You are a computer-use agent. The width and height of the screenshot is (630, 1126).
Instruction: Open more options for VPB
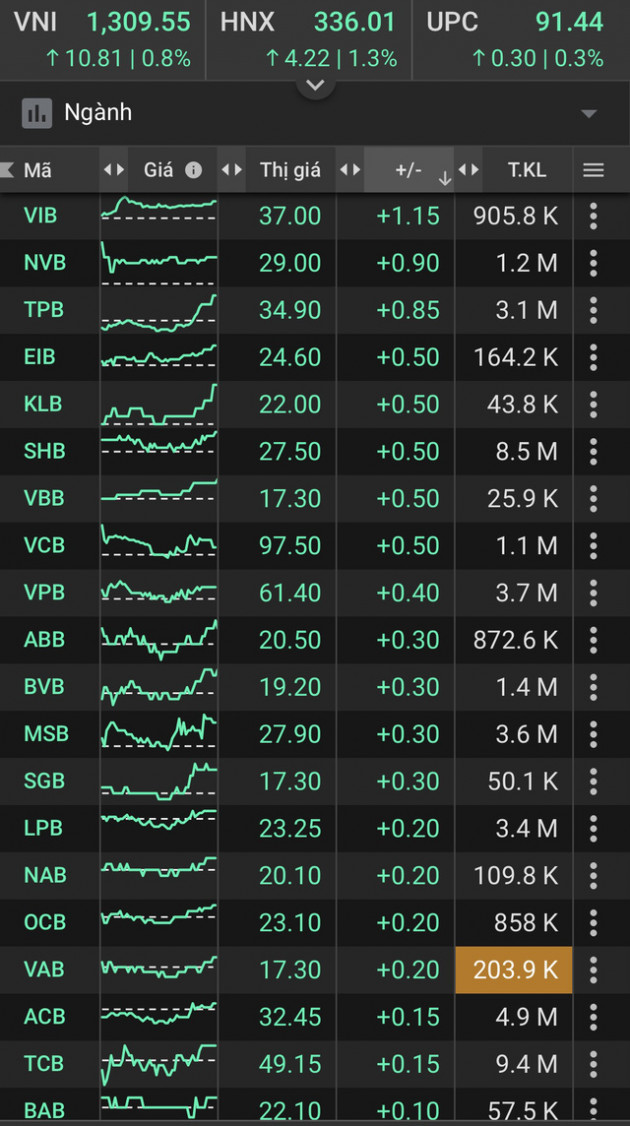coord(593,592)
